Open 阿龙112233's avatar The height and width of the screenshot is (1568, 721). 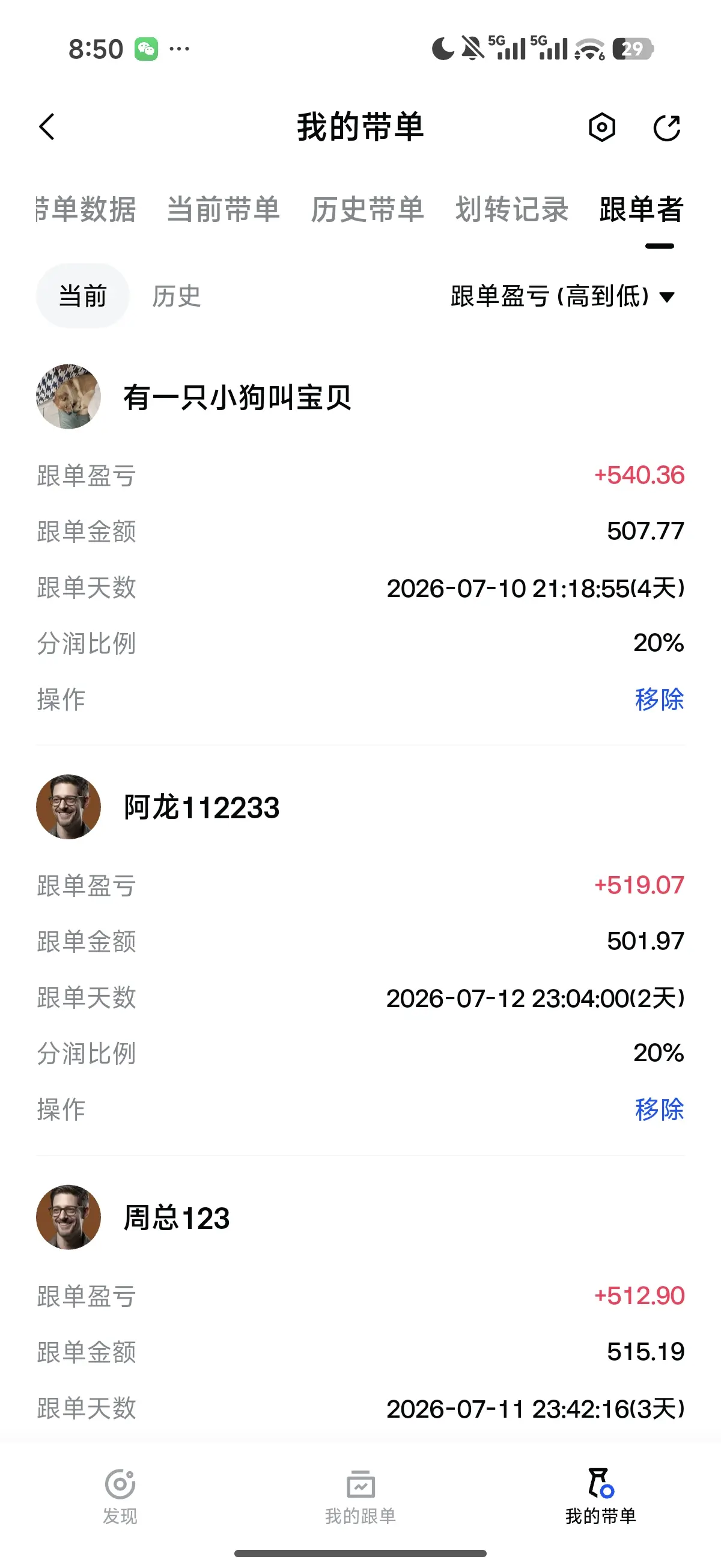click(x=68, y=807)
